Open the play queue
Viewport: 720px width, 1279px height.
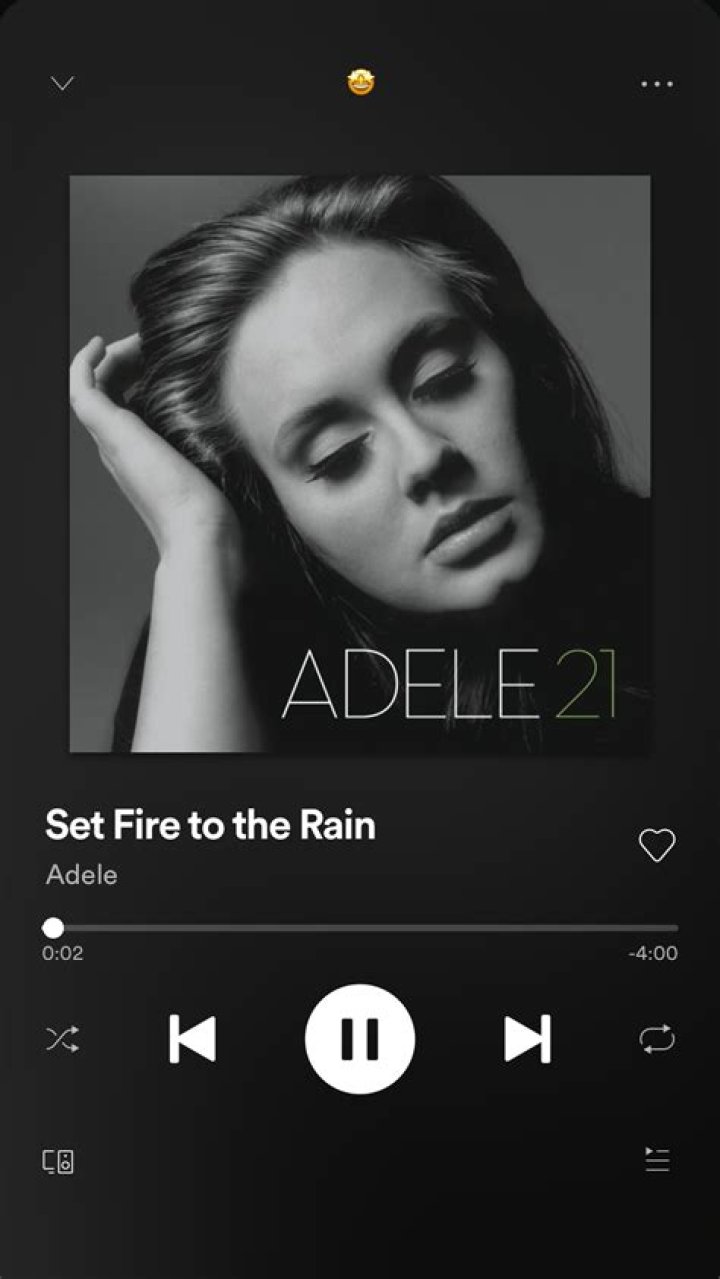coord(656,1160)
